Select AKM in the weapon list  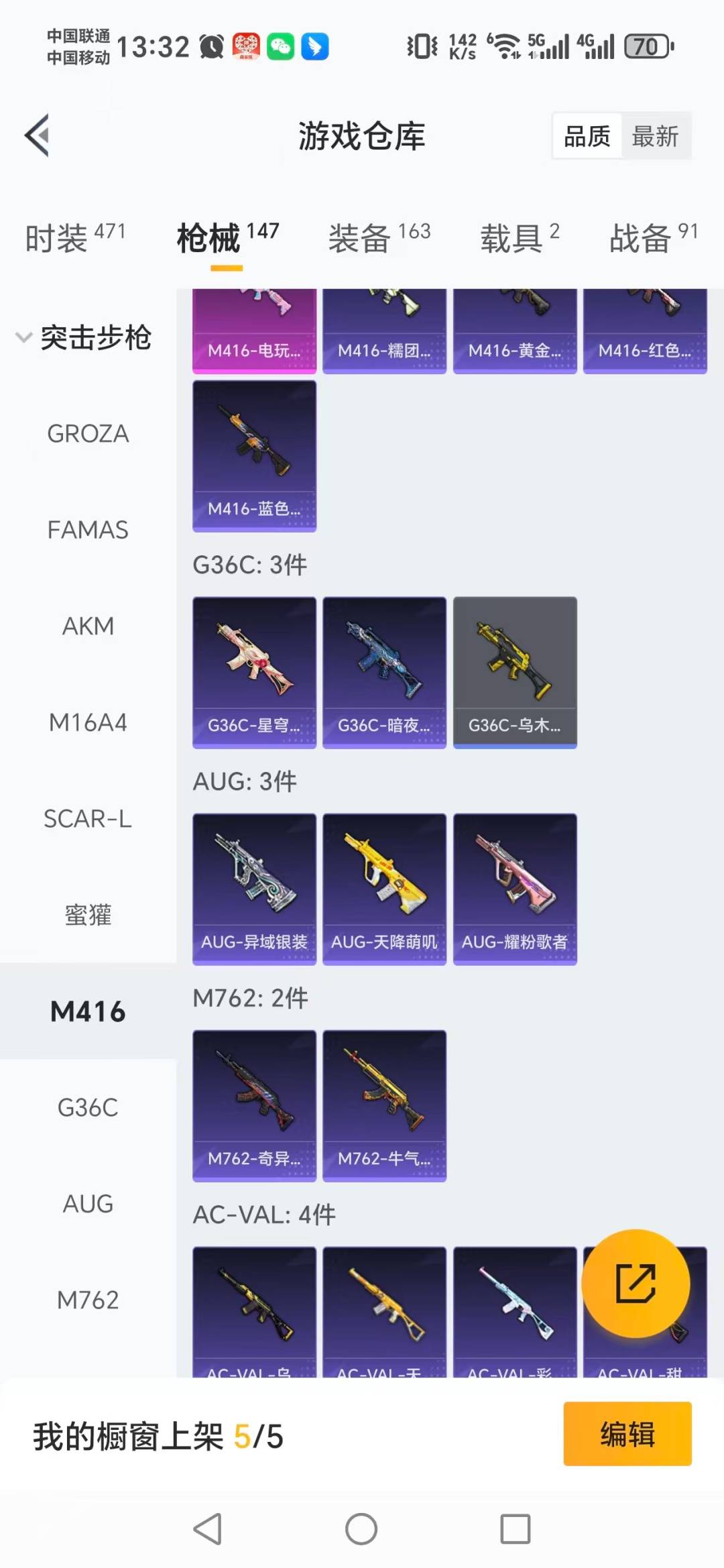[x=88, y=626]
